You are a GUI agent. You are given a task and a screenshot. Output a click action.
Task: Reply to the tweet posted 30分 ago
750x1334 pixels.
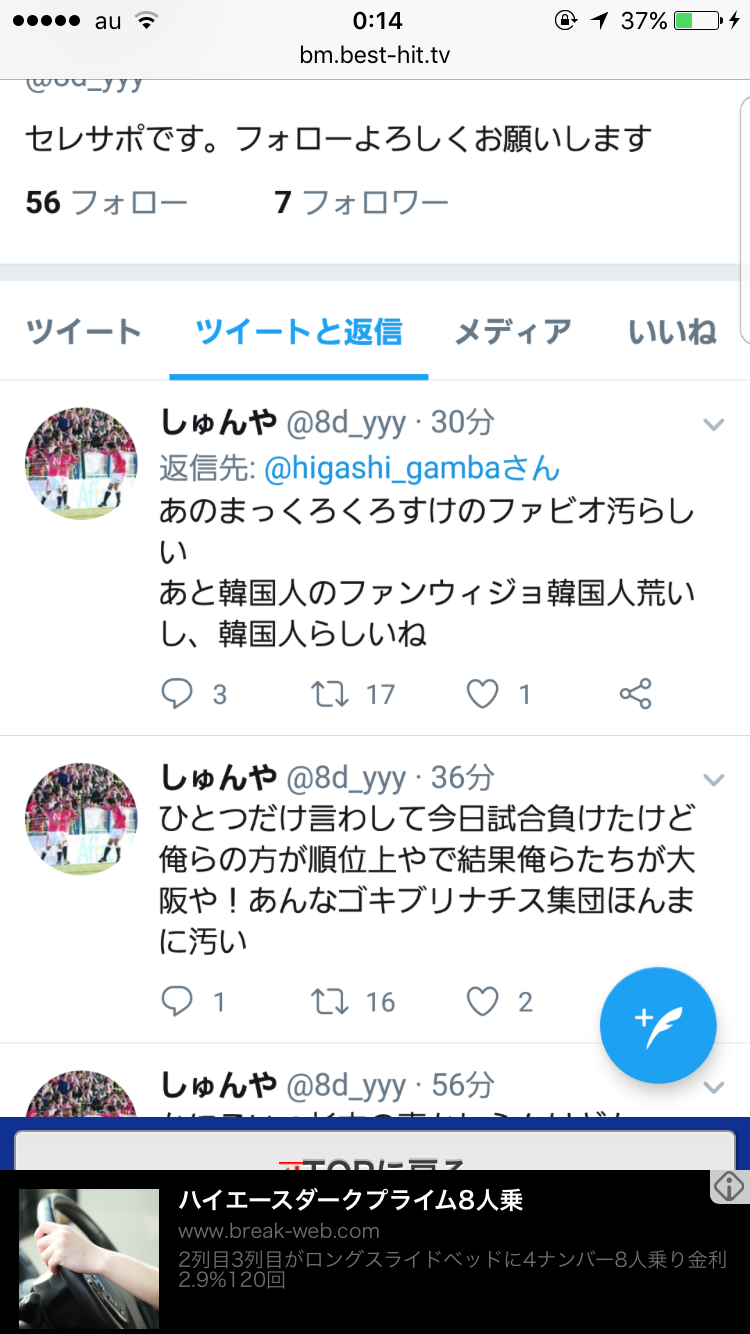point(178,693)
